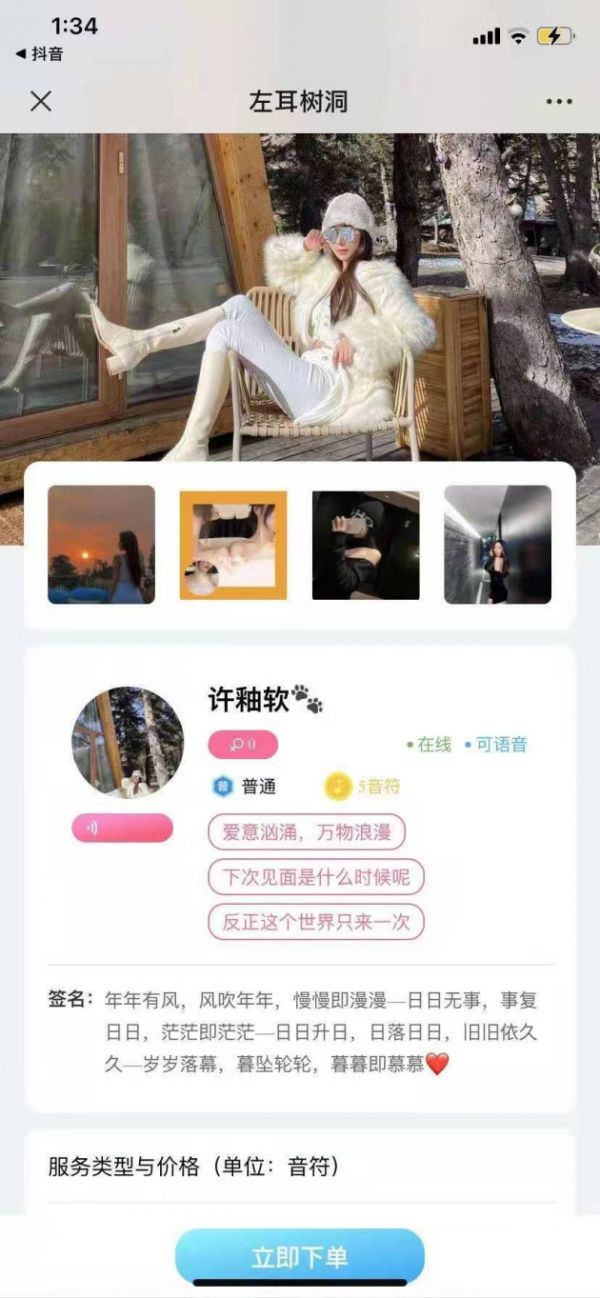Open the three-dot overflow menu
The height and width of the screenshot is (1298, 600).
tap(558, 102)
